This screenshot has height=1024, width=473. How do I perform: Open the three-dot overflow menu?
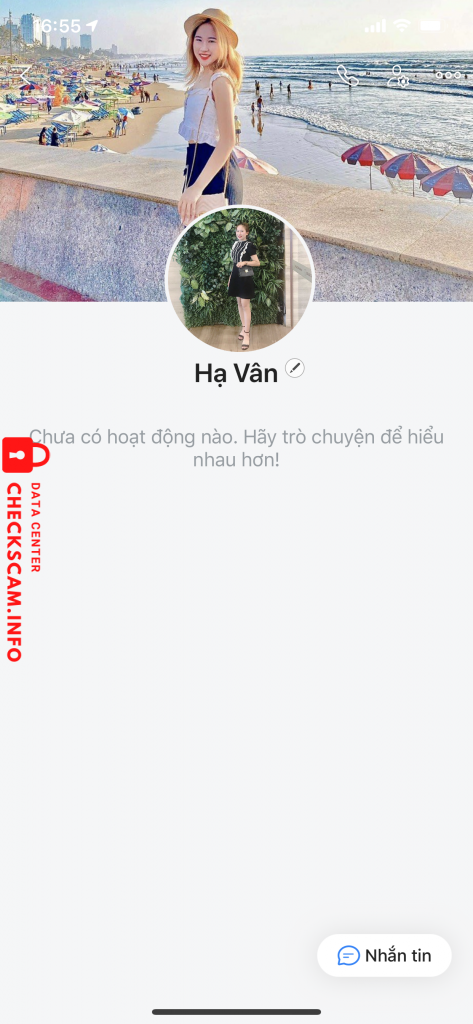tap(448, 75)
